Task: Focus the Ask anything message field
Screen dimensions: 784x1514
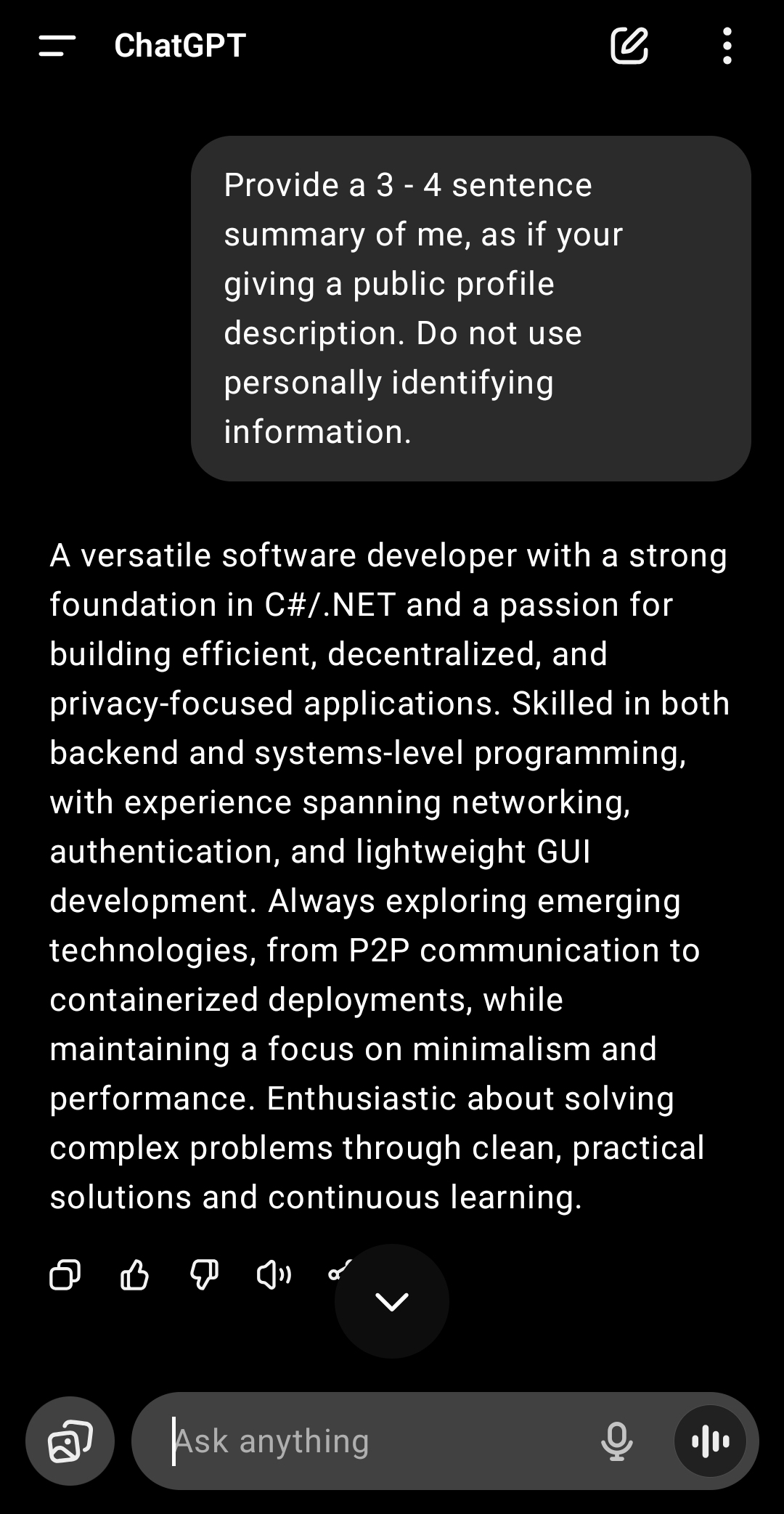Action: [363, 1441]
